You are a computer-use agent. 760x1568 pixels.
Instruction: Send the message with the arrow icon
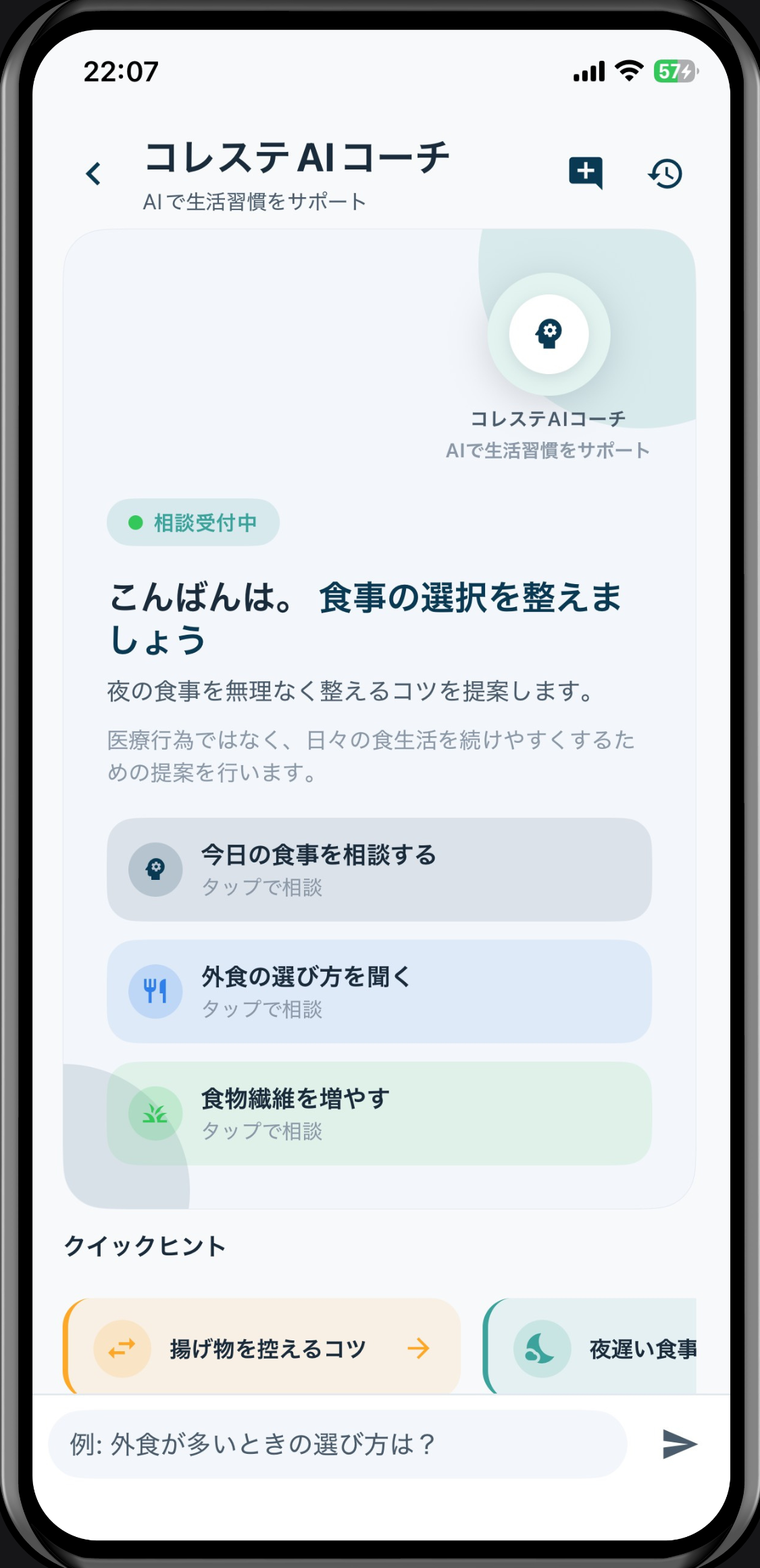678,1444
